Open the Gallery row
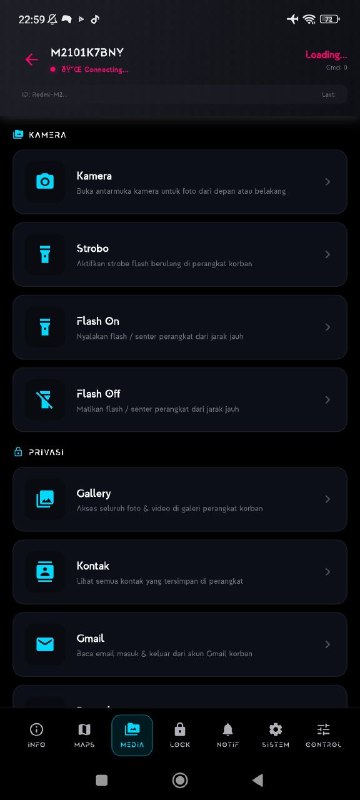This screenshot has height=800, width=360. click(x=180, y=499)
